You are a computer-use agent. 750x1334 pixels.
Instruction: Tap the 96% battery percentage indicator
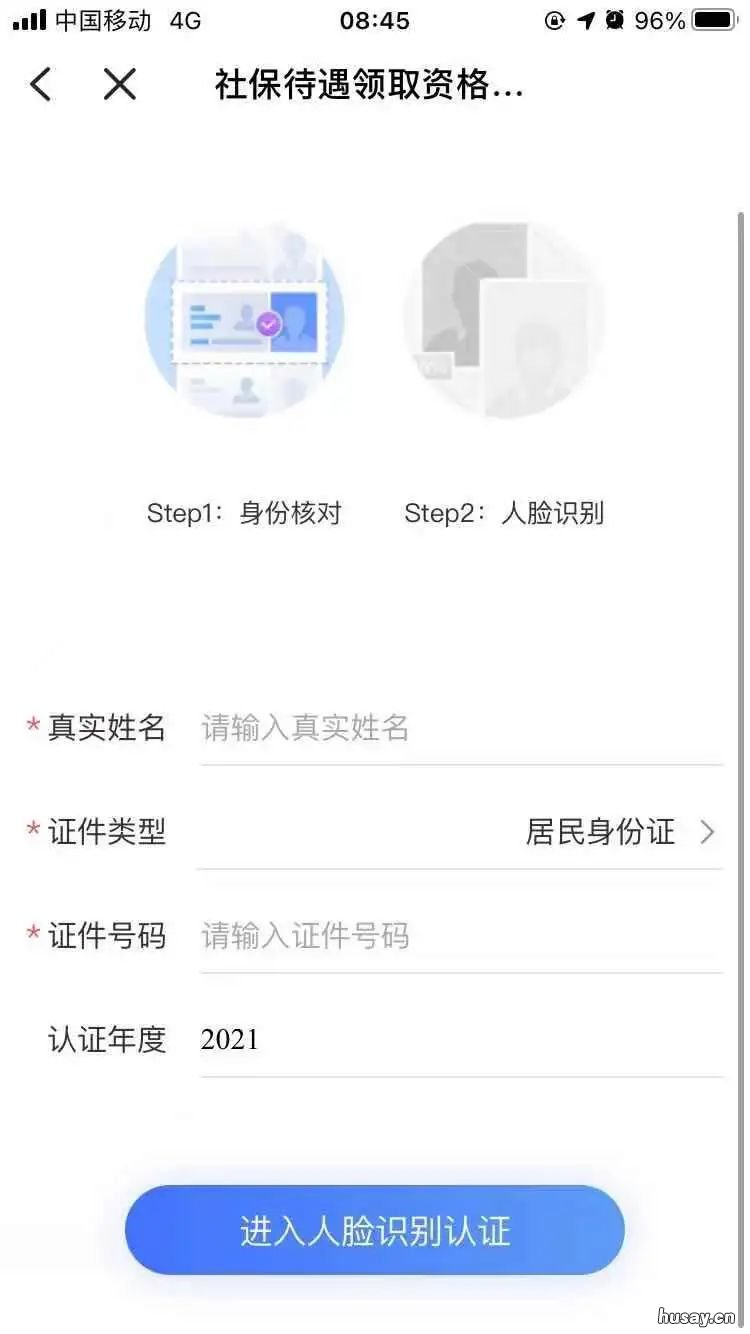[x=660, y=20]
